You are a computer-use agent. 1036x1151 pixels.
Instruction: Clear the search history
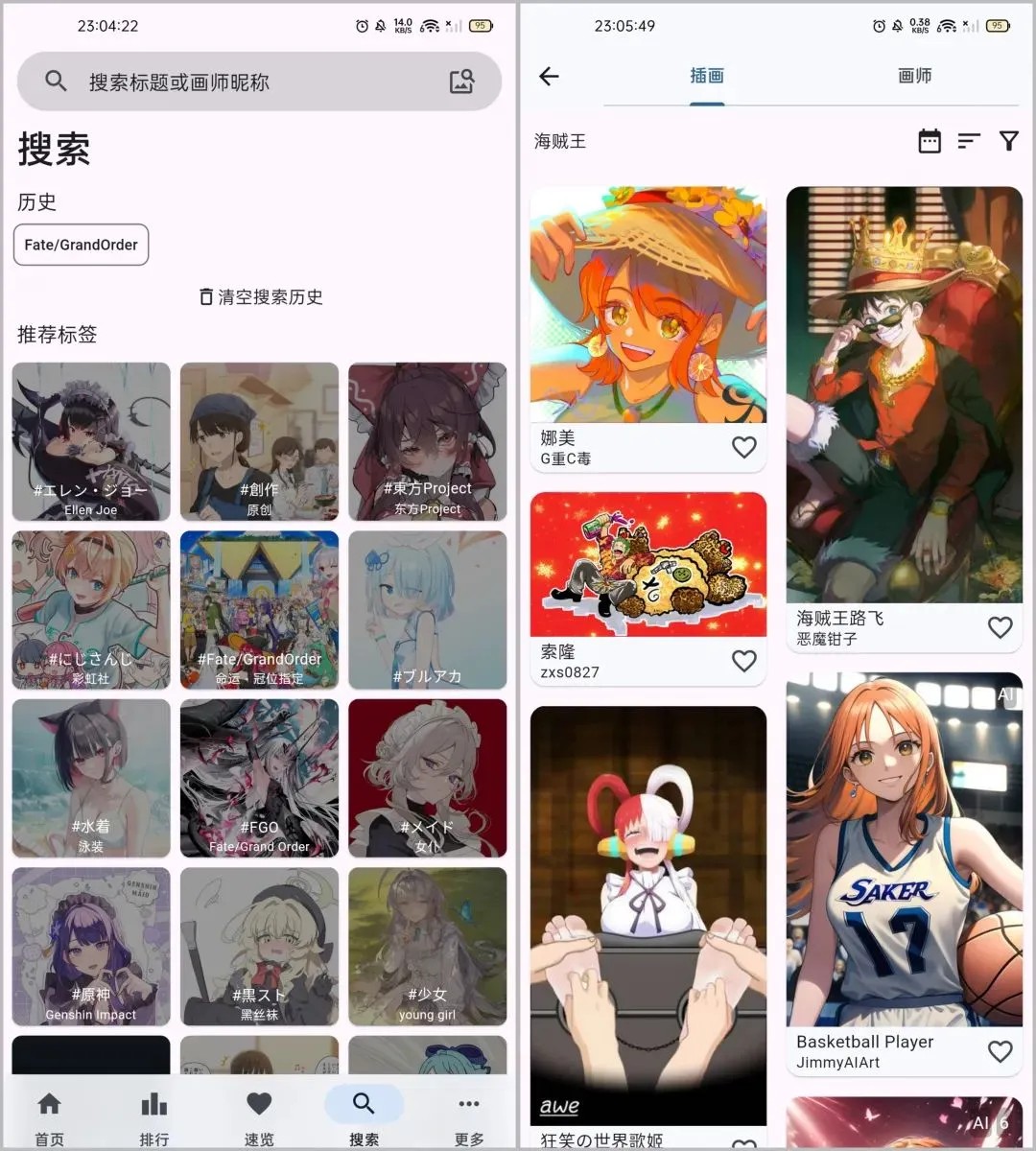[261, 297]
